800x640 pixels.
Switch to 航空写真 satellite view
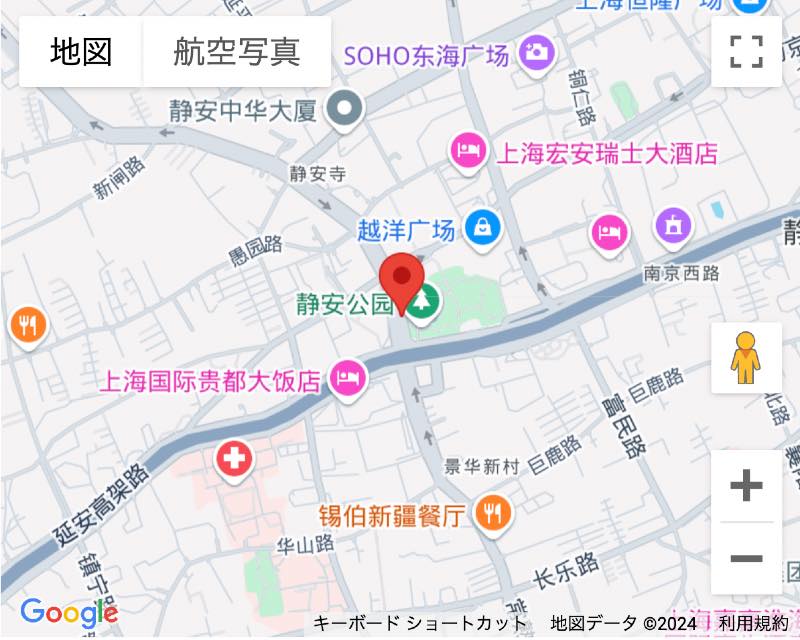[x=237, y=51]
